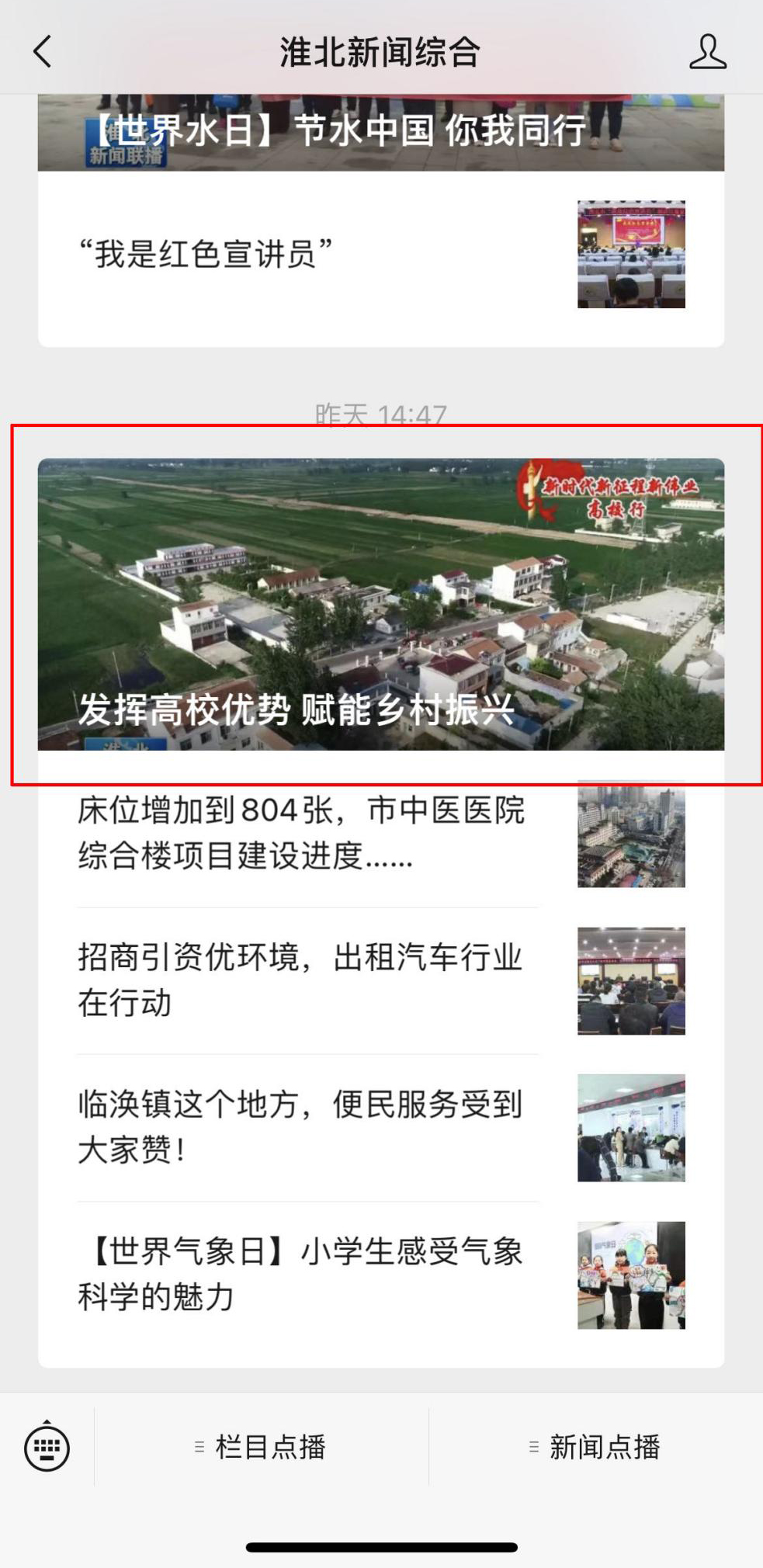The image size is (763, 1568).
Task: Tap the students thumbnail for the weather day story
Action: (x=632, y=1273)
